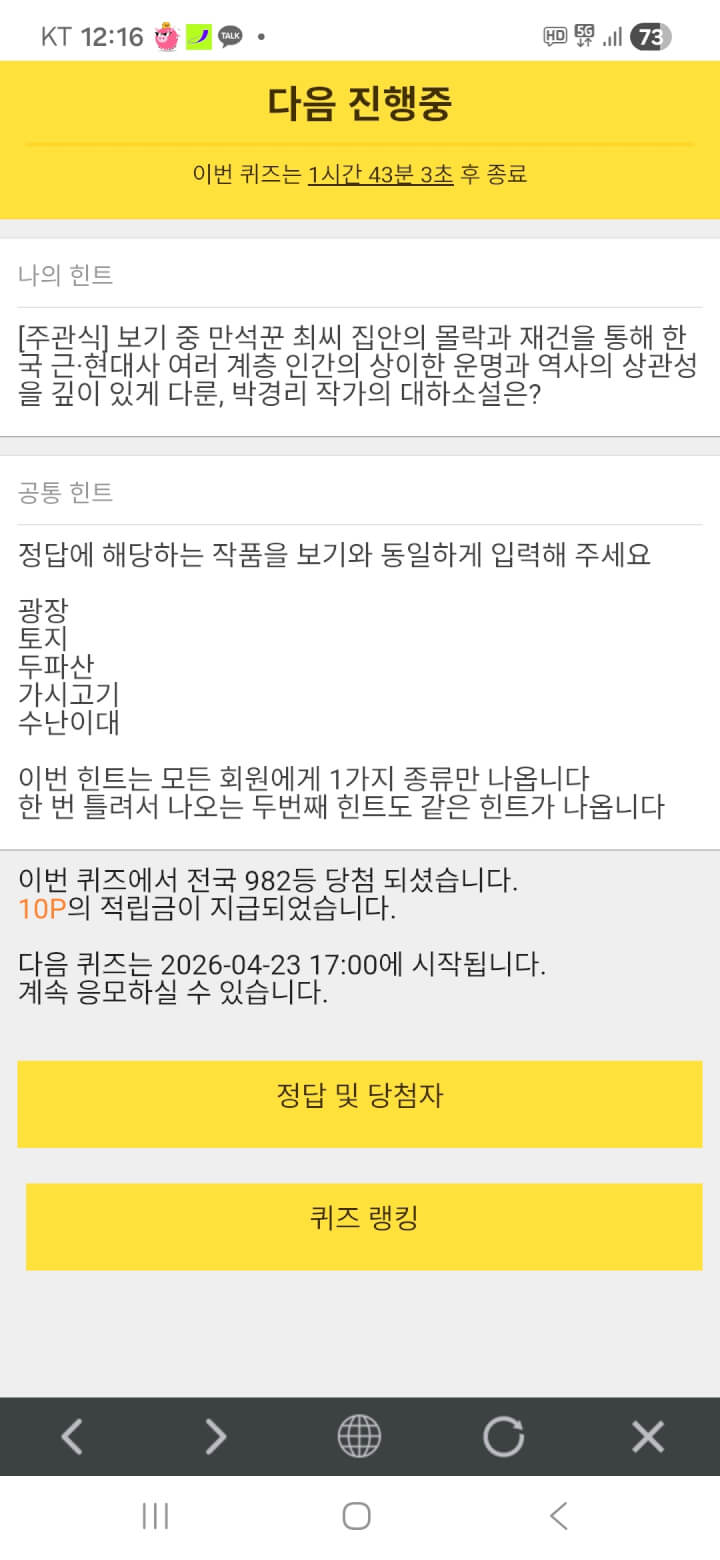The height and width of the screenshot is (1560, 720).
Task: Go back with the browser's left arrow
Action: pos(71,1437)
